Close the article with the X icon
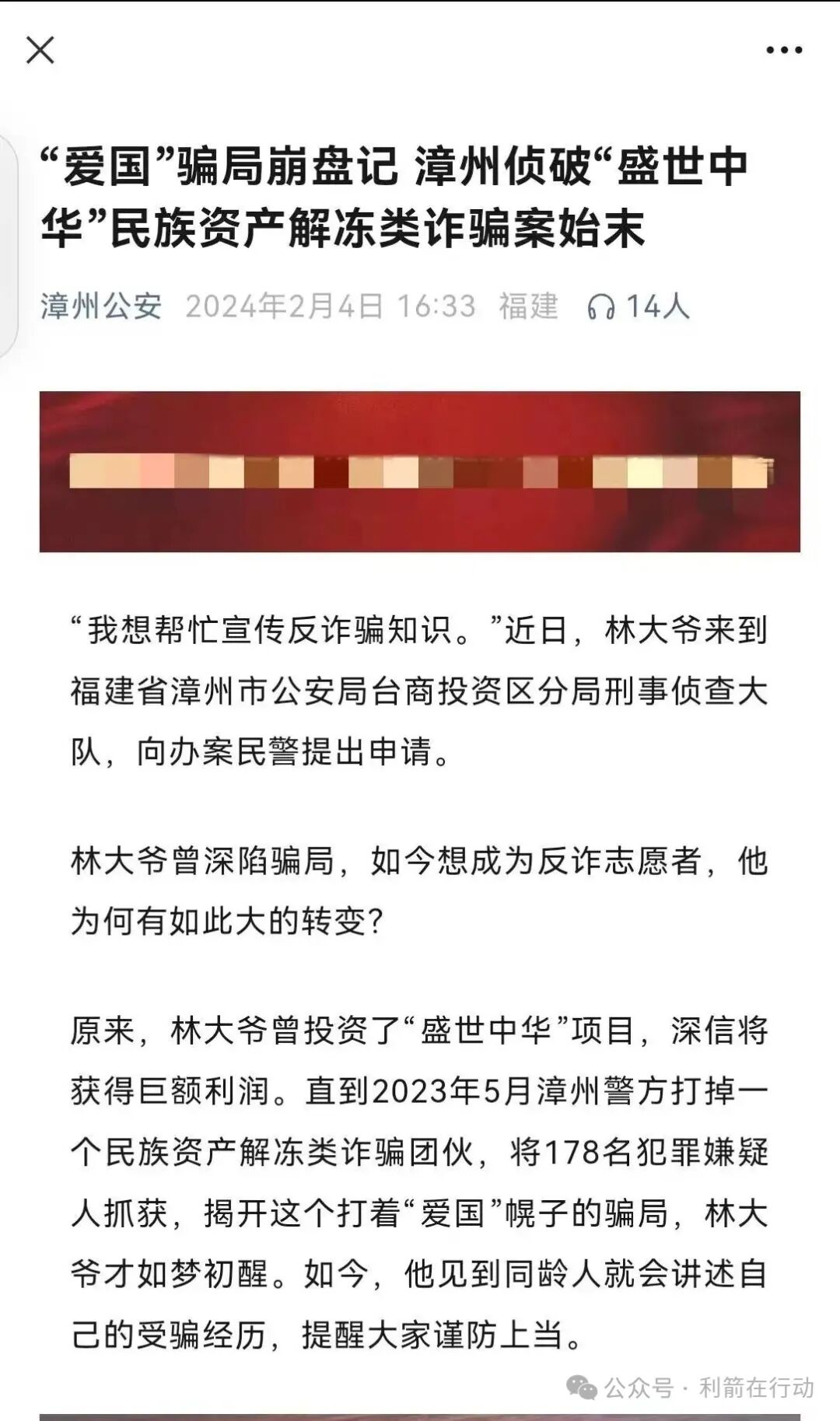The image size is (840, 1421). [x=41, y=51]
